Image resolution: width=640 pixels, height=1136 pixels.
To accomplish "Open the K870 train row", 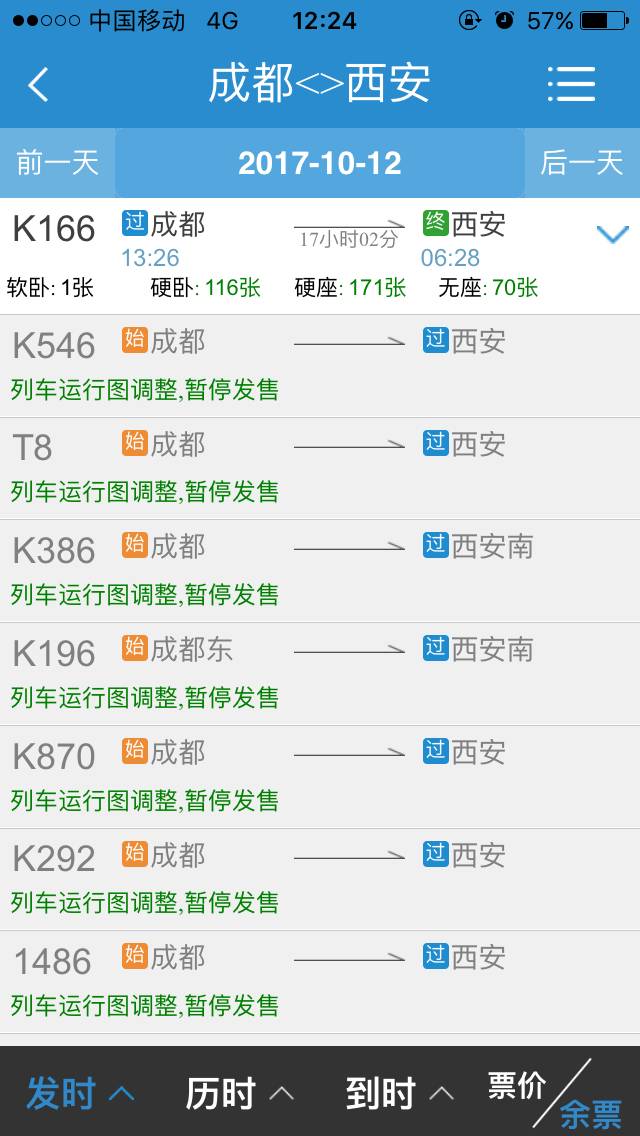I will click(320, 777).
